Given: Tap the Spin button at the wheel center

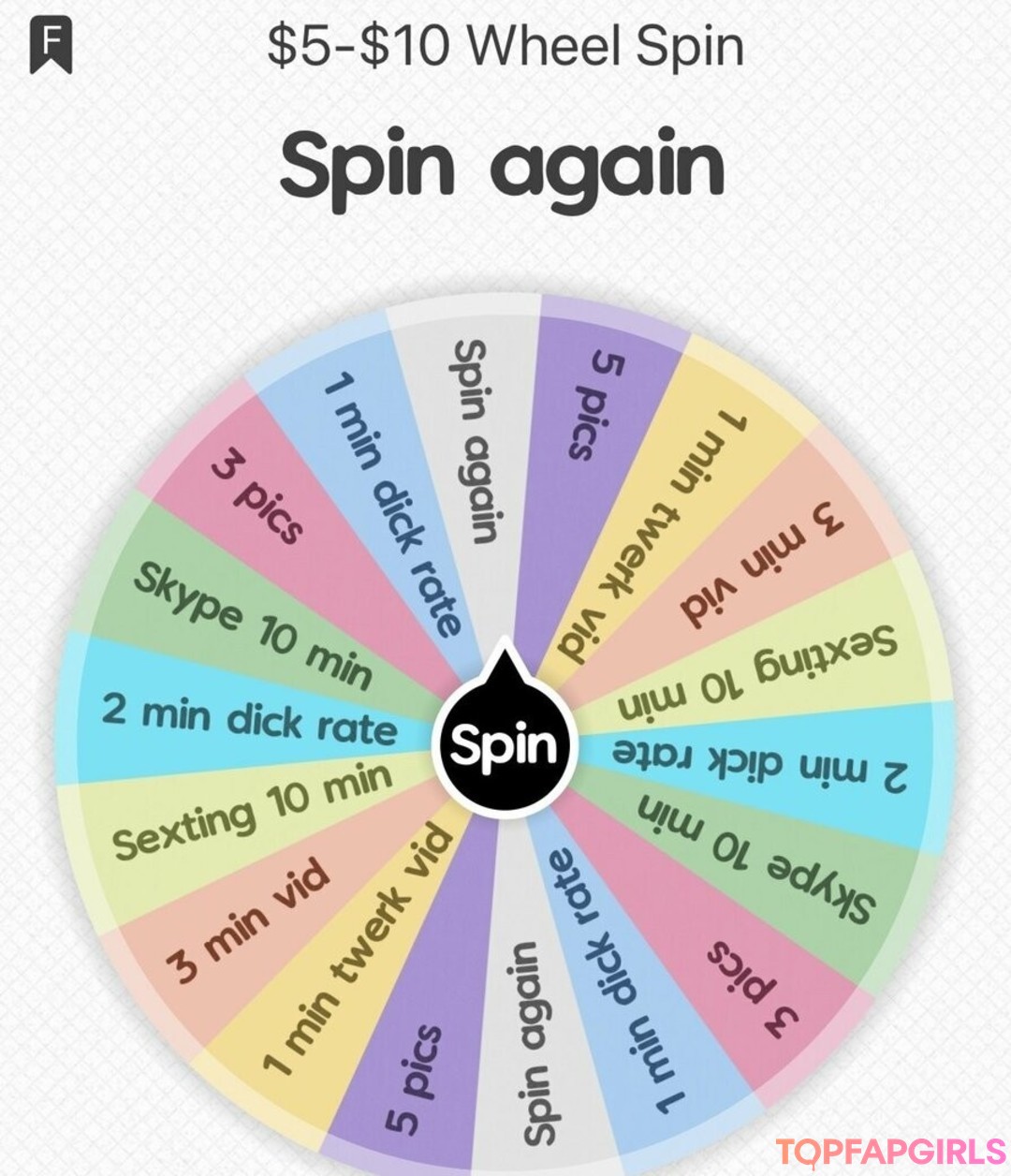Looking at the screenshot, I should tap(505, 745).
